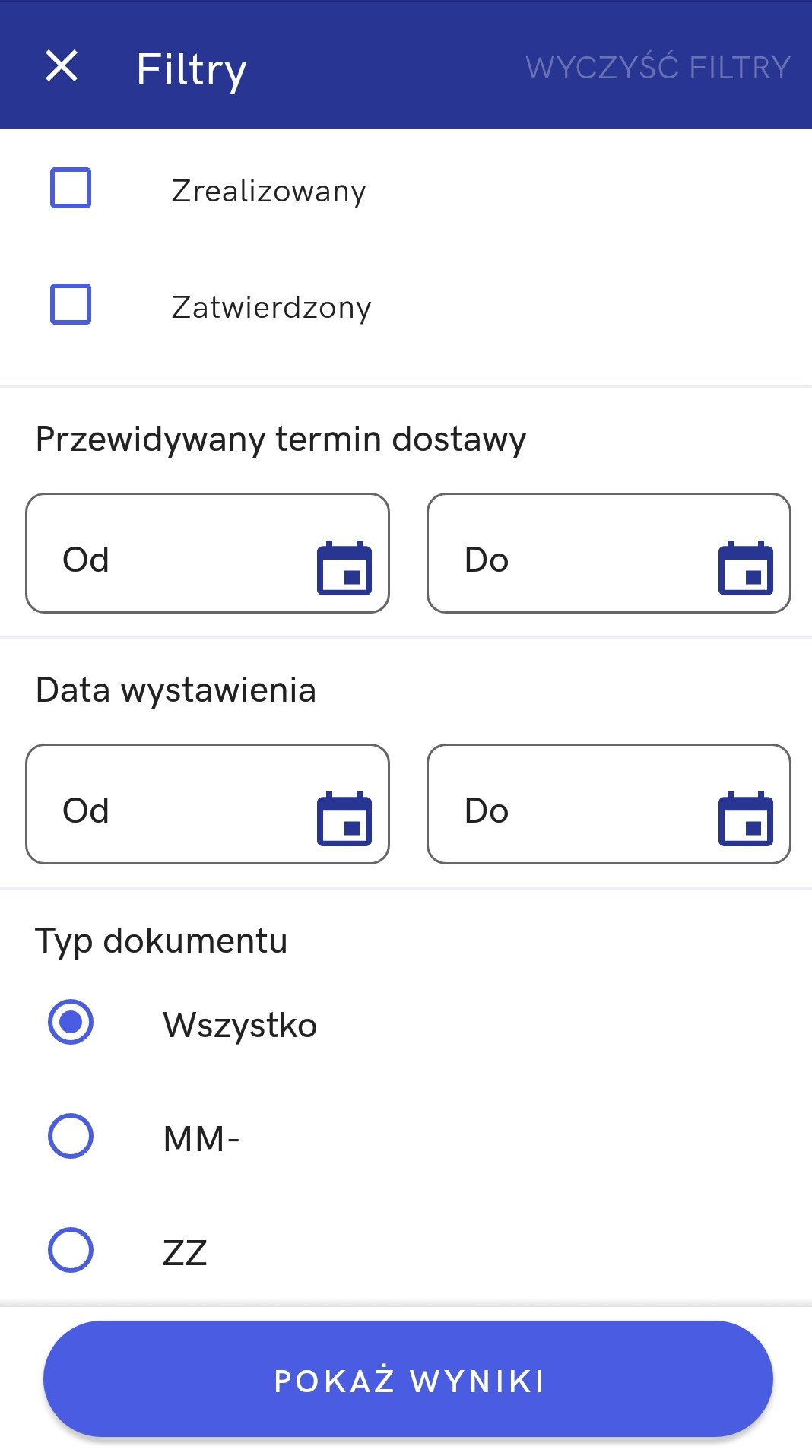This screenshot has height=1456, width=812.
Task: Open Od date under Przewidywany termin dostawy
Action: point(208,554)
